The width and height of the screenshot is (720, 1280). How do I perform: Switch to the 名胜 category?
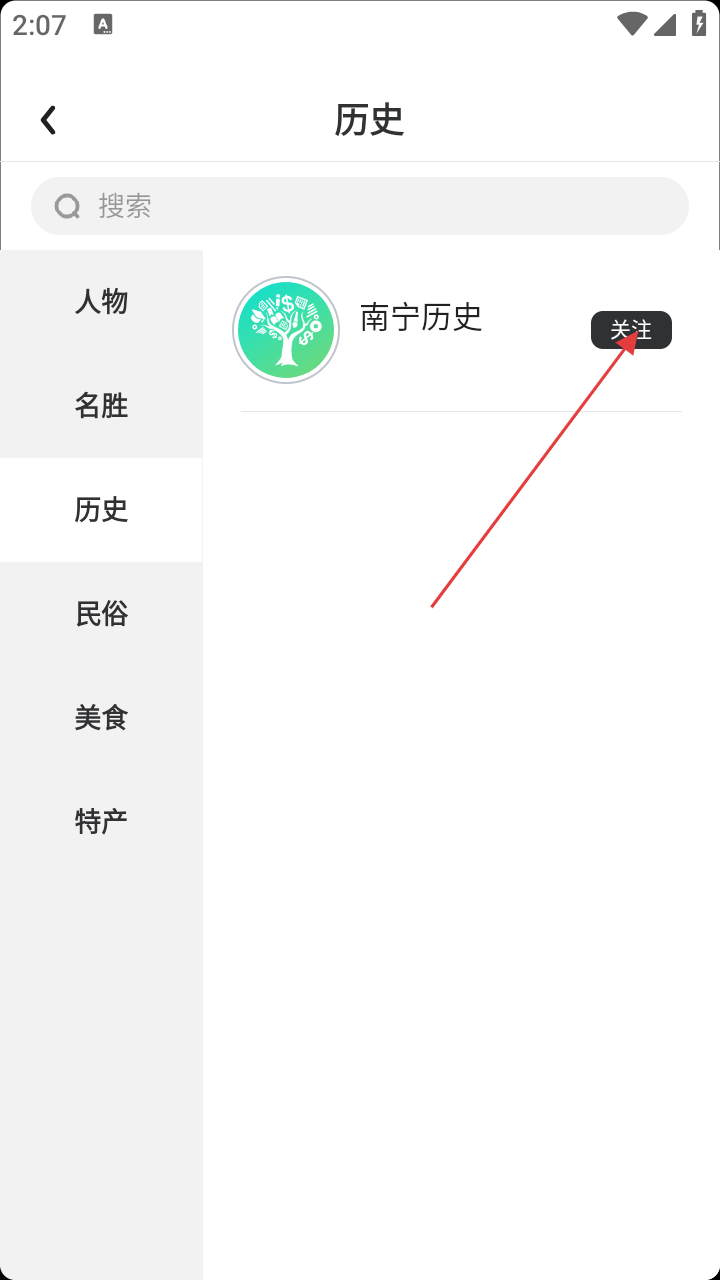pyautogui.click(x=101, y=405)
